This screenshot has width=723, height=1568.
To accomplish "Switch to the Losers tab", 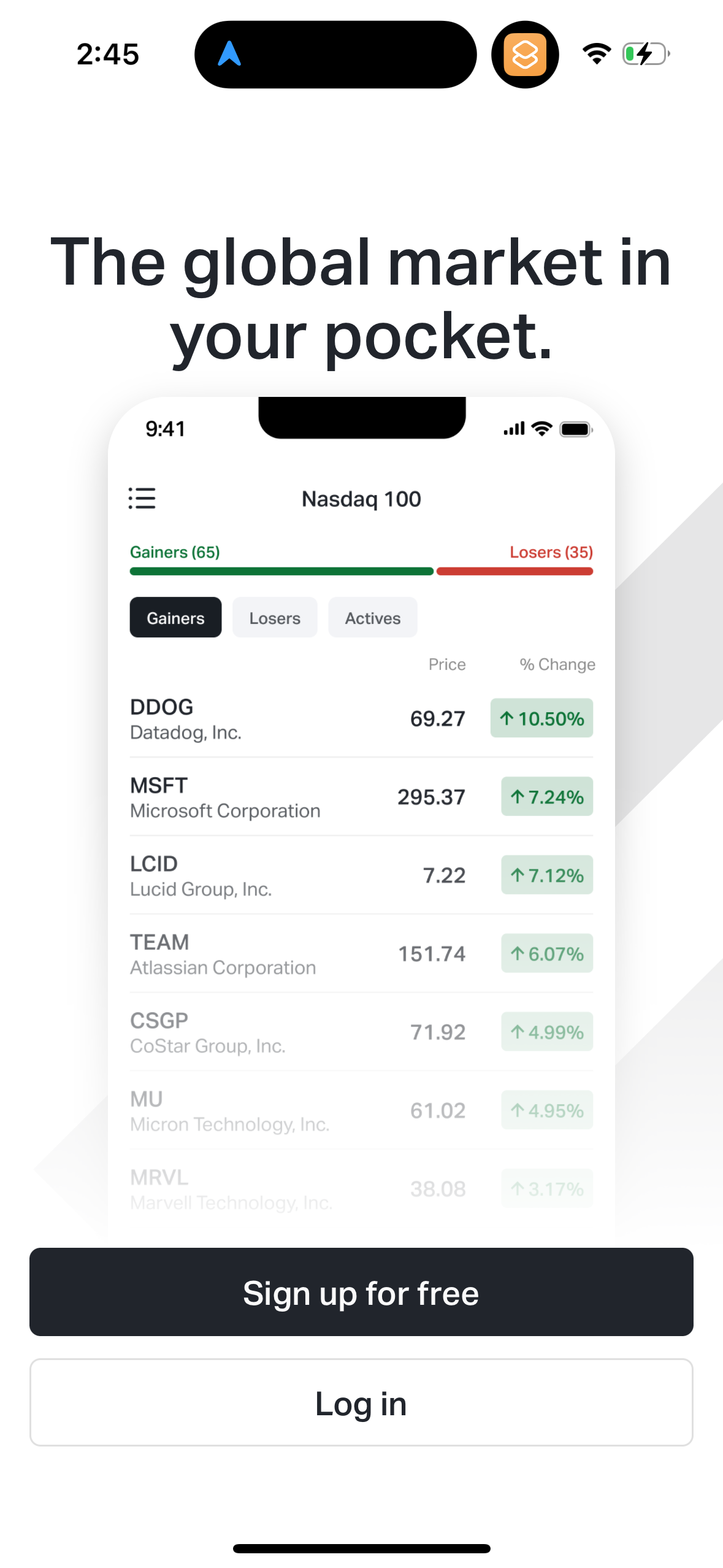I will [x=274, y=618].
